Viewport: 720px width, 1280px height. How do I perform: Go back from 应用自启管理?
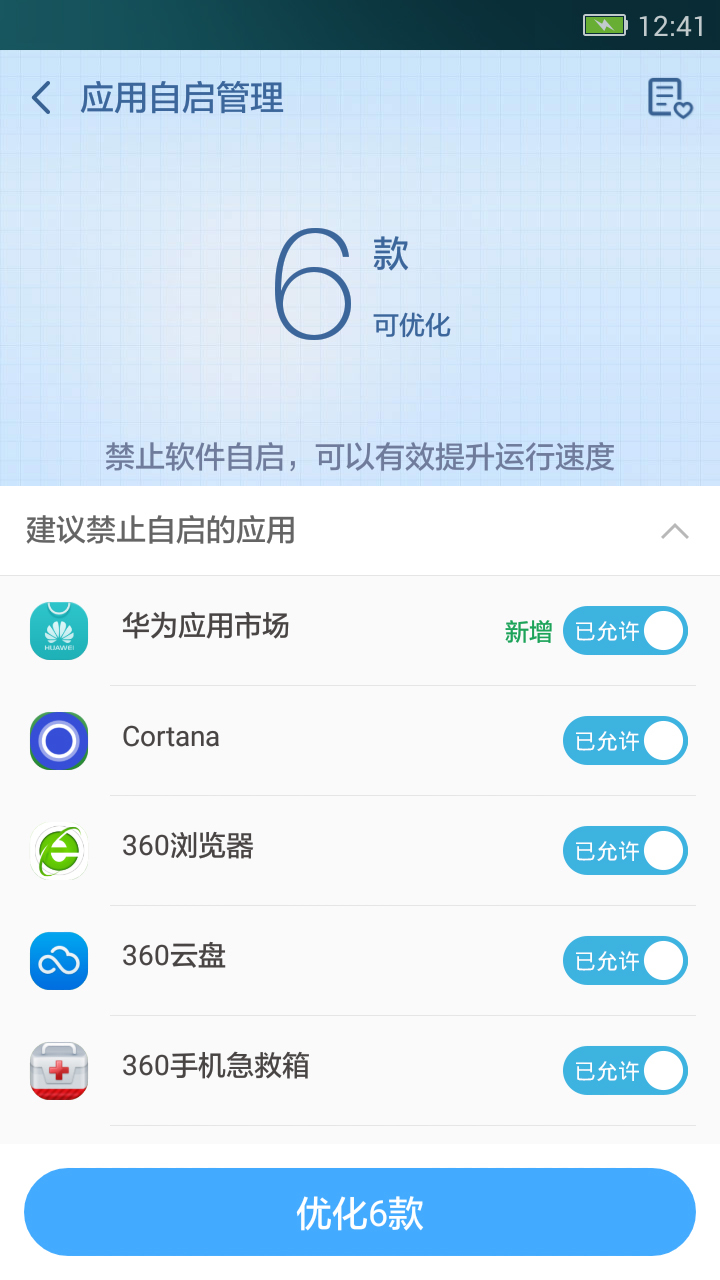(41, 98)
